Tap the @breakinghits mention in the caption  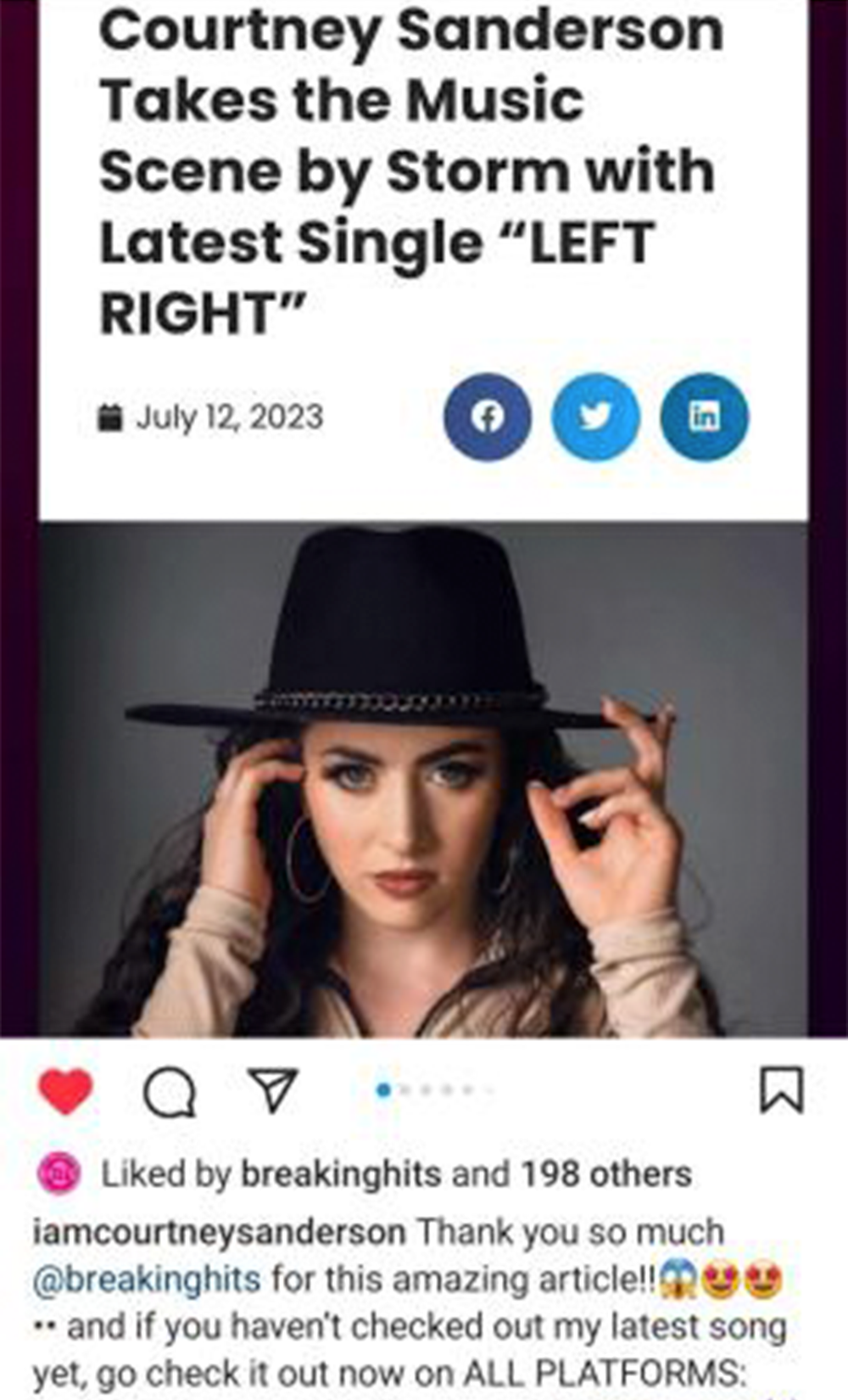[x=146, y=1279]
